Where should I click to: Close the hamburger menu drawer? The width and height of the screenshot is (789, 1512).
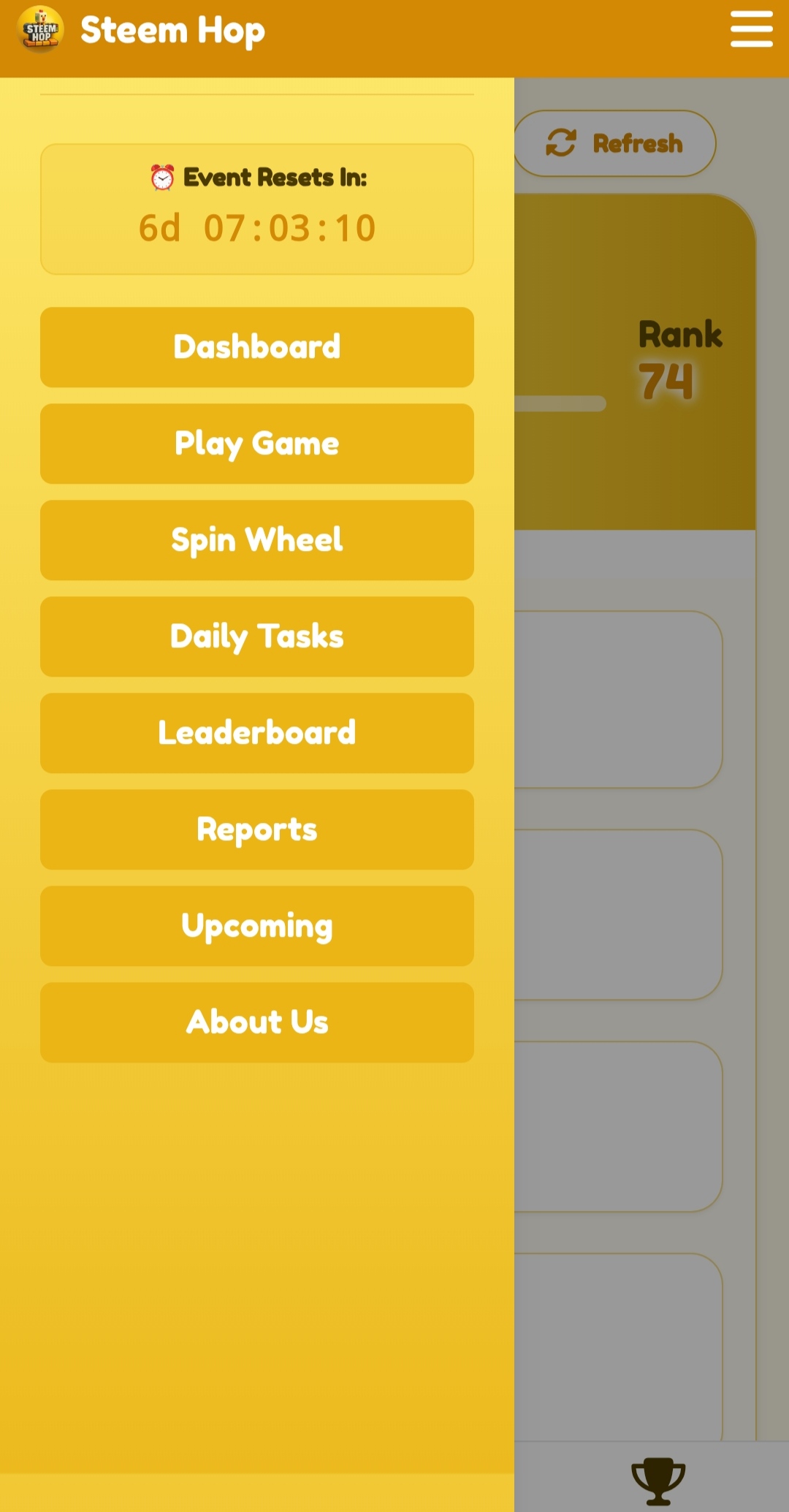[x=752, y=30]
